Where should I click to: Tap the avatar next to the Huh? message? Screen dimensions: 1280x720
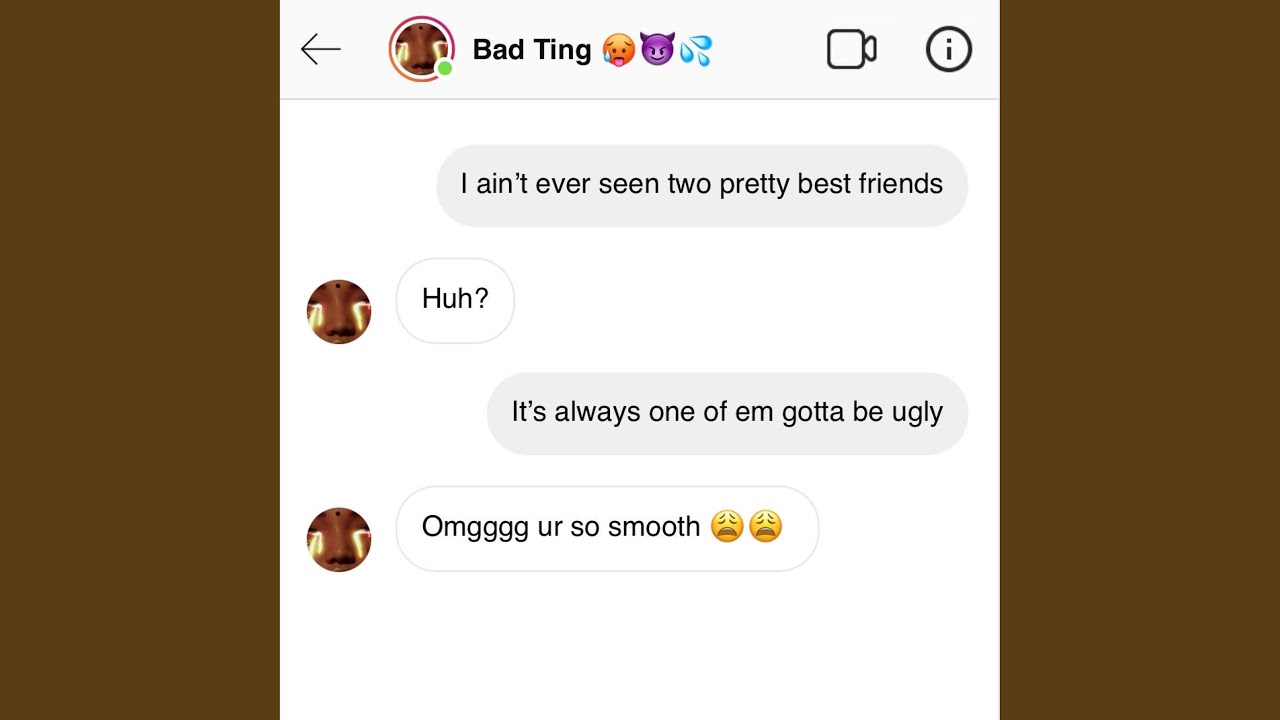coord(339,312)
